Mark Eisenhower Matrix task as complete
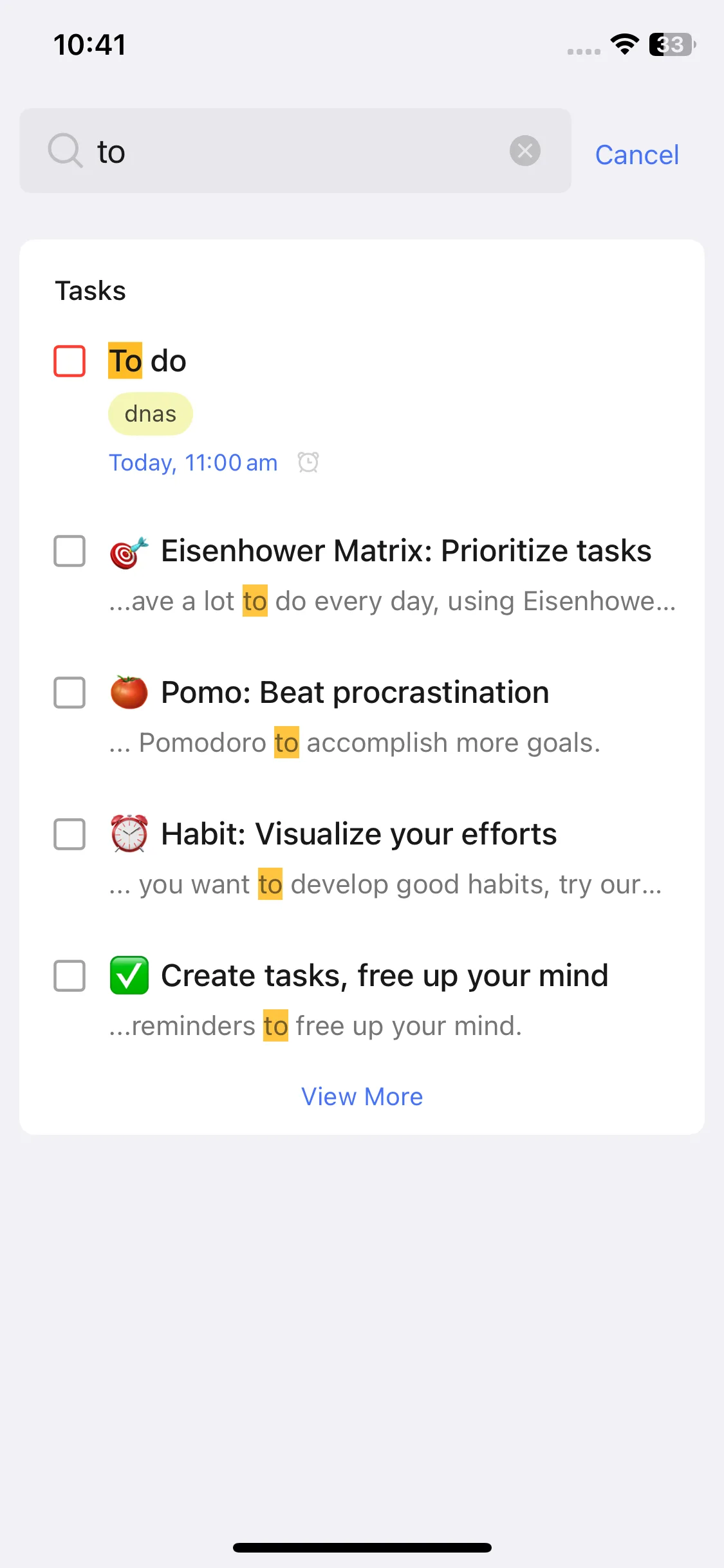The height and width of the screenshot is (1568, 724). (x=70, y=551)
